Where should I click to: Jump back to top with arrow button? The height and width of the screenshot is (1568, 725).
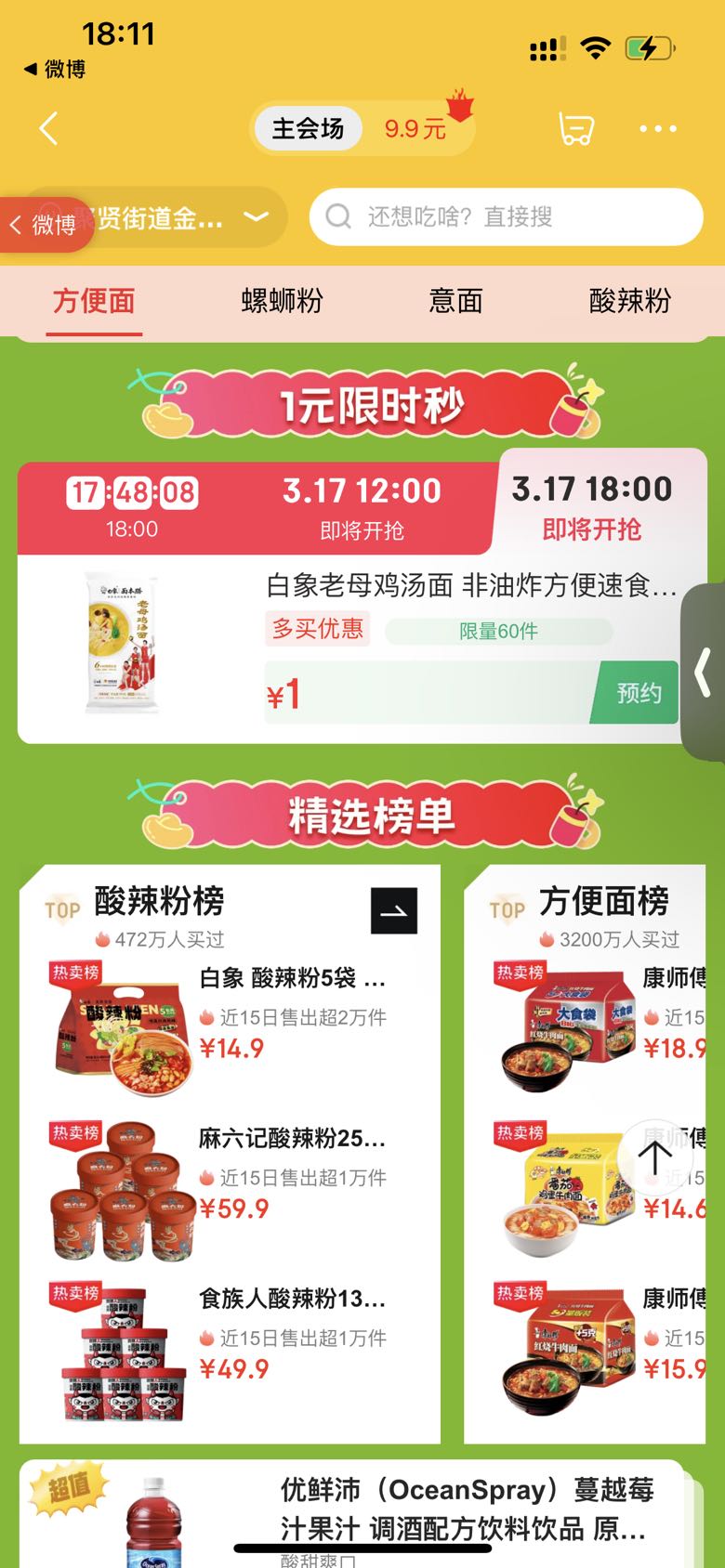tap(654, 1157)
